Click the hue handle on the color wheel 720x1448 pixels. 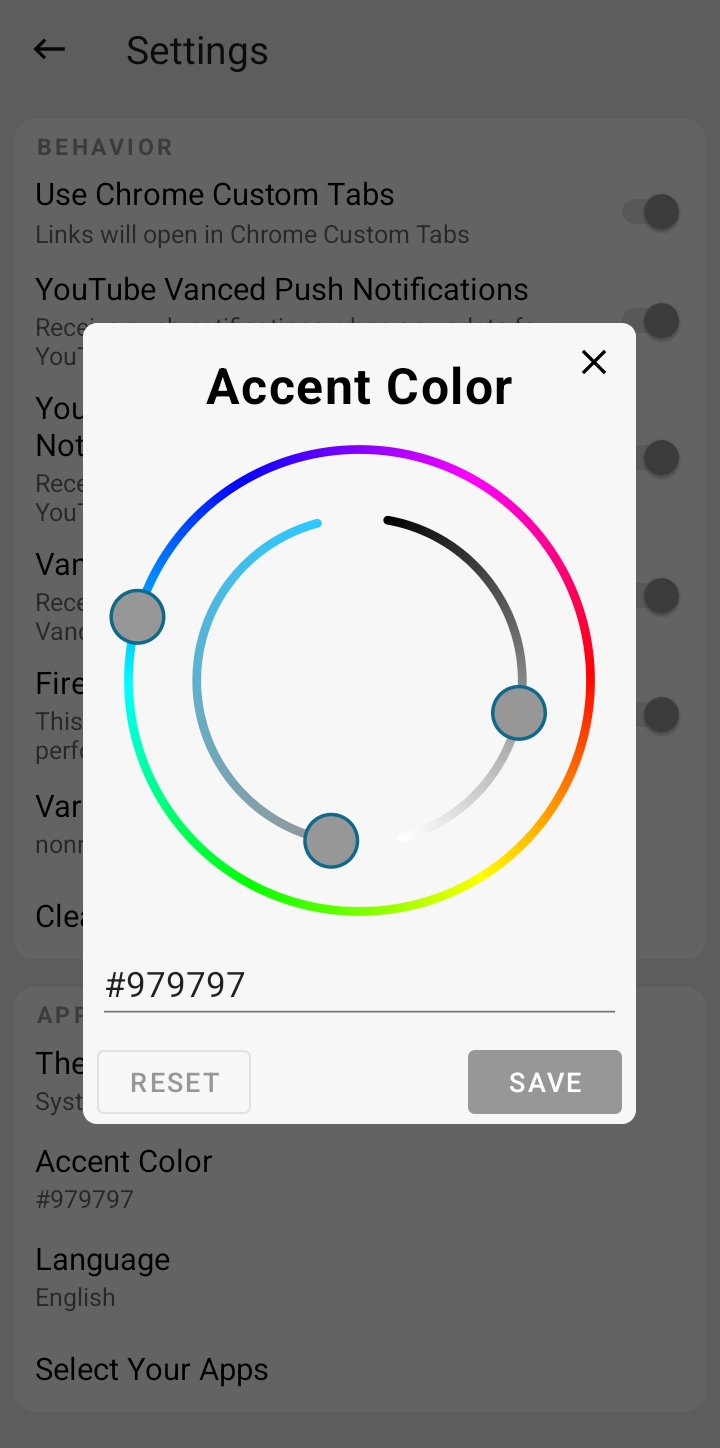coord(137,617)
